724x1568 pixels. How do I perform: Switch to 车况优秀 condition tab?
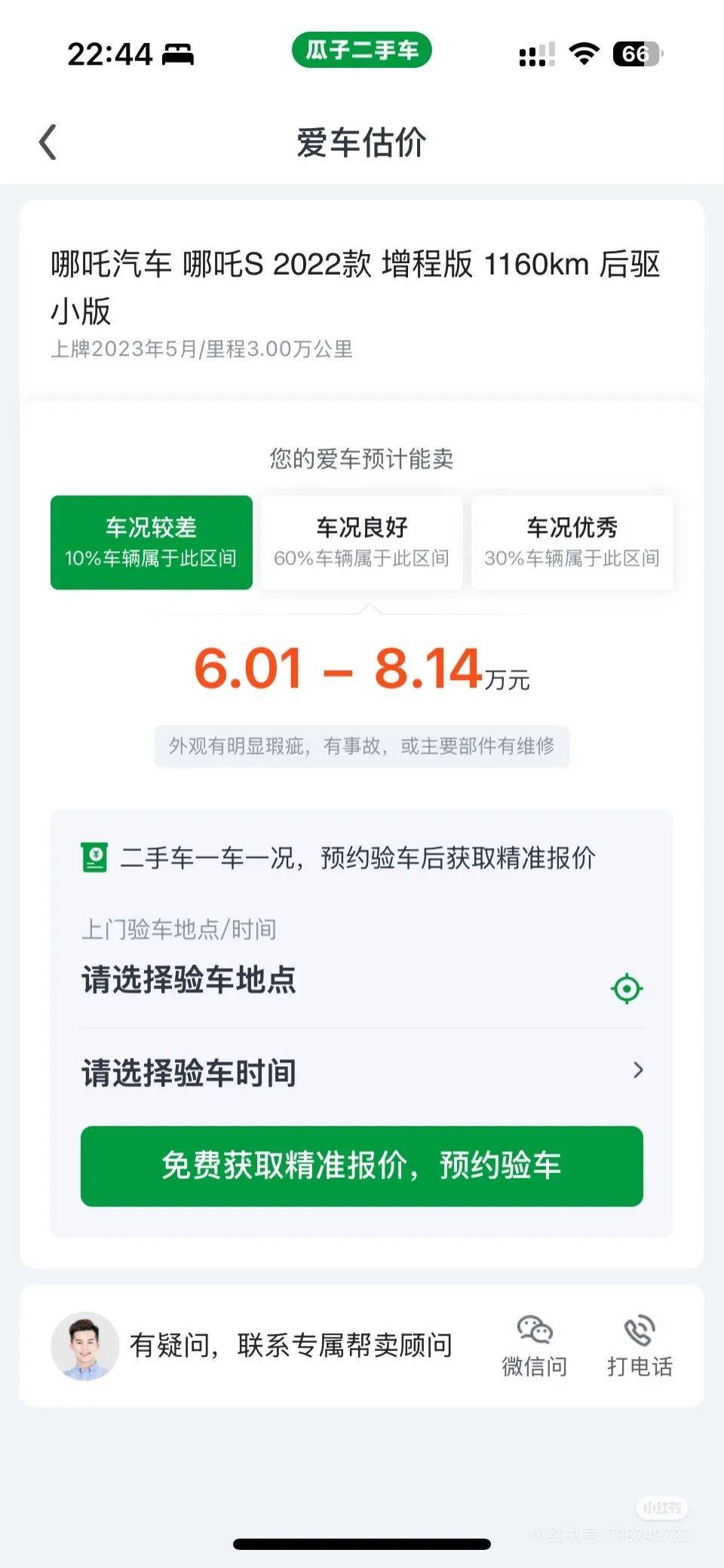pos(572,542)
